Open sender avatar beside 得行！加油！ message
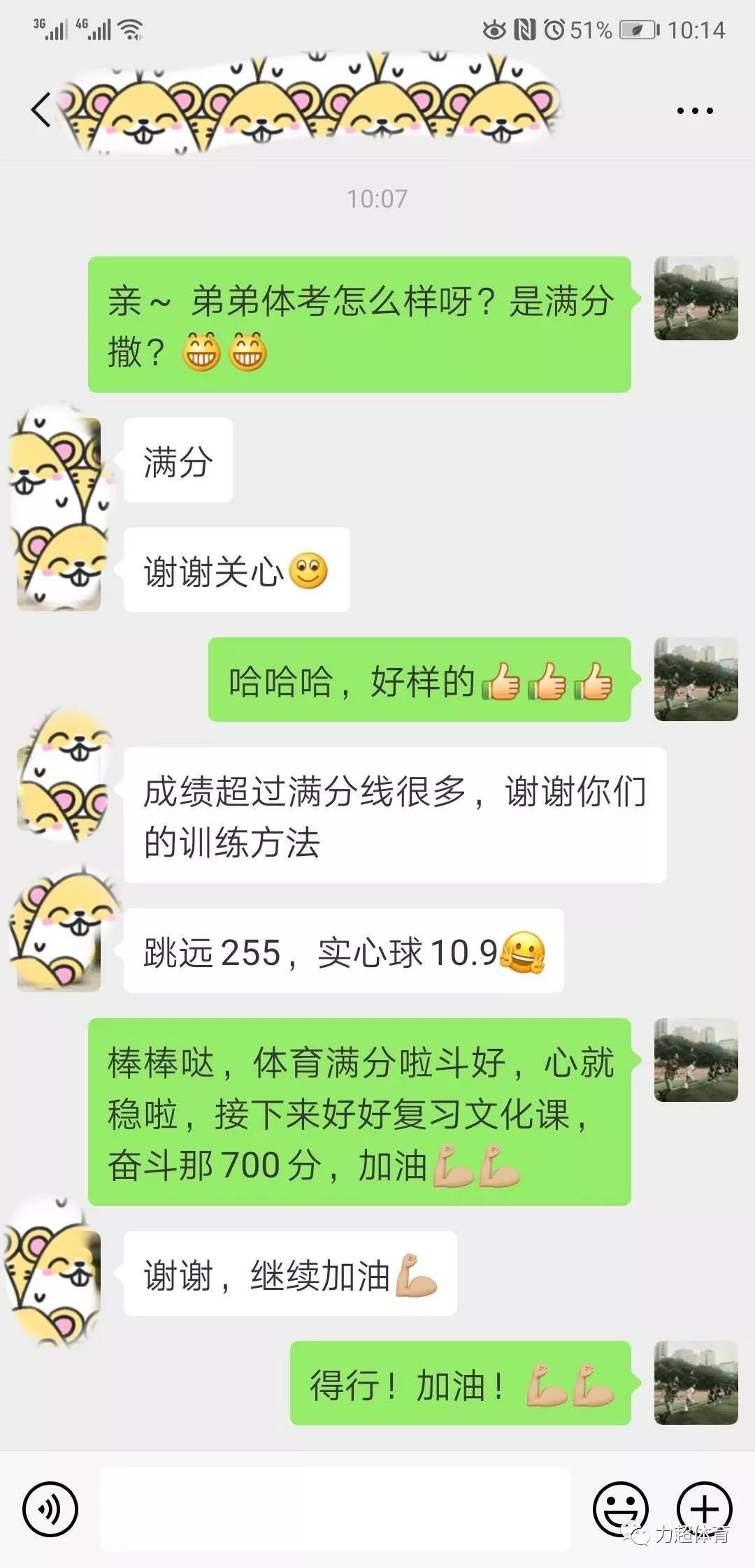 (696, 1382)
